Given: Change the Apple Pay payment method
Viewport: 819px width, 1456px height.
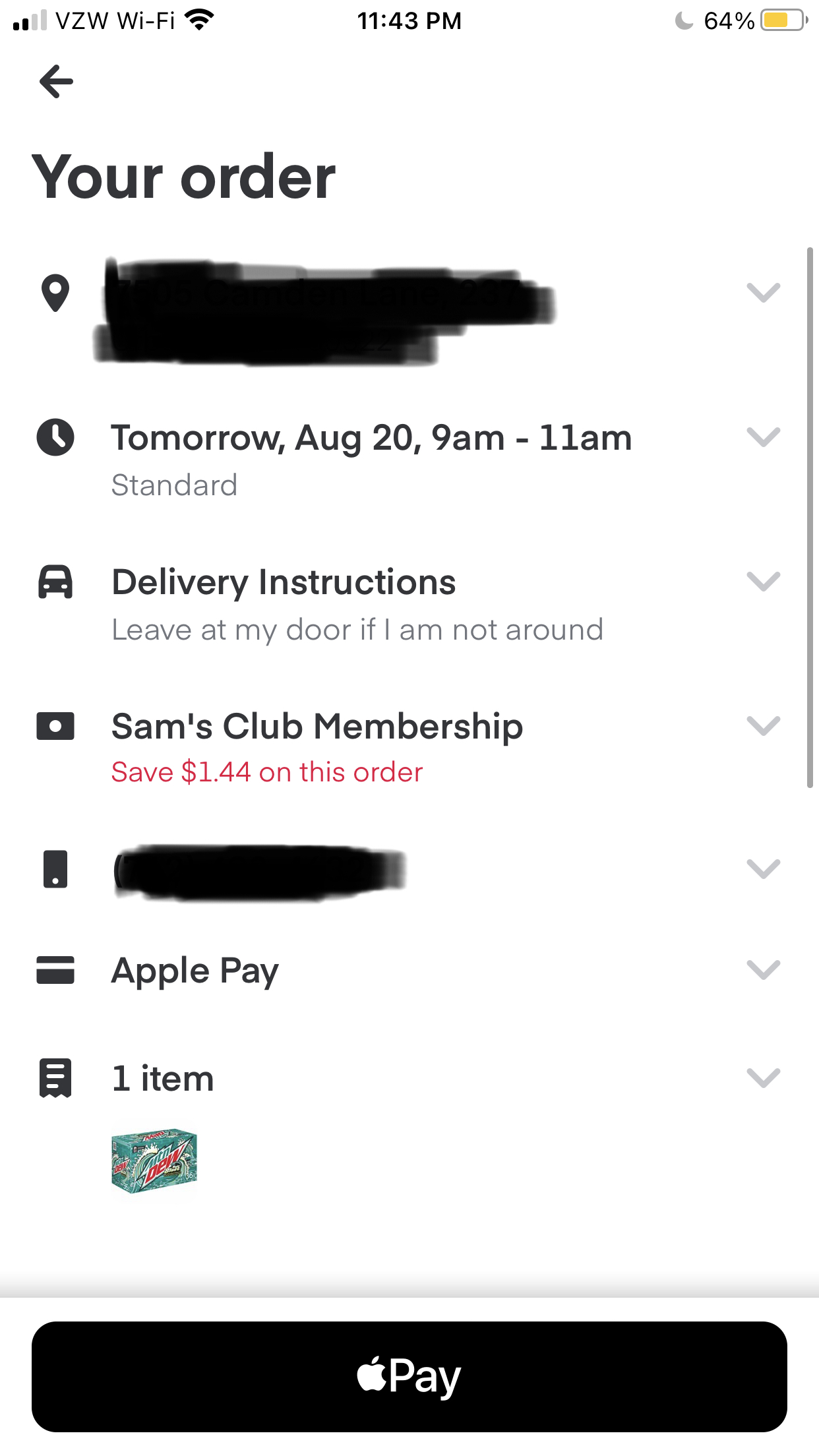Looking at the screenshot, I should click(x=409, y=970).
